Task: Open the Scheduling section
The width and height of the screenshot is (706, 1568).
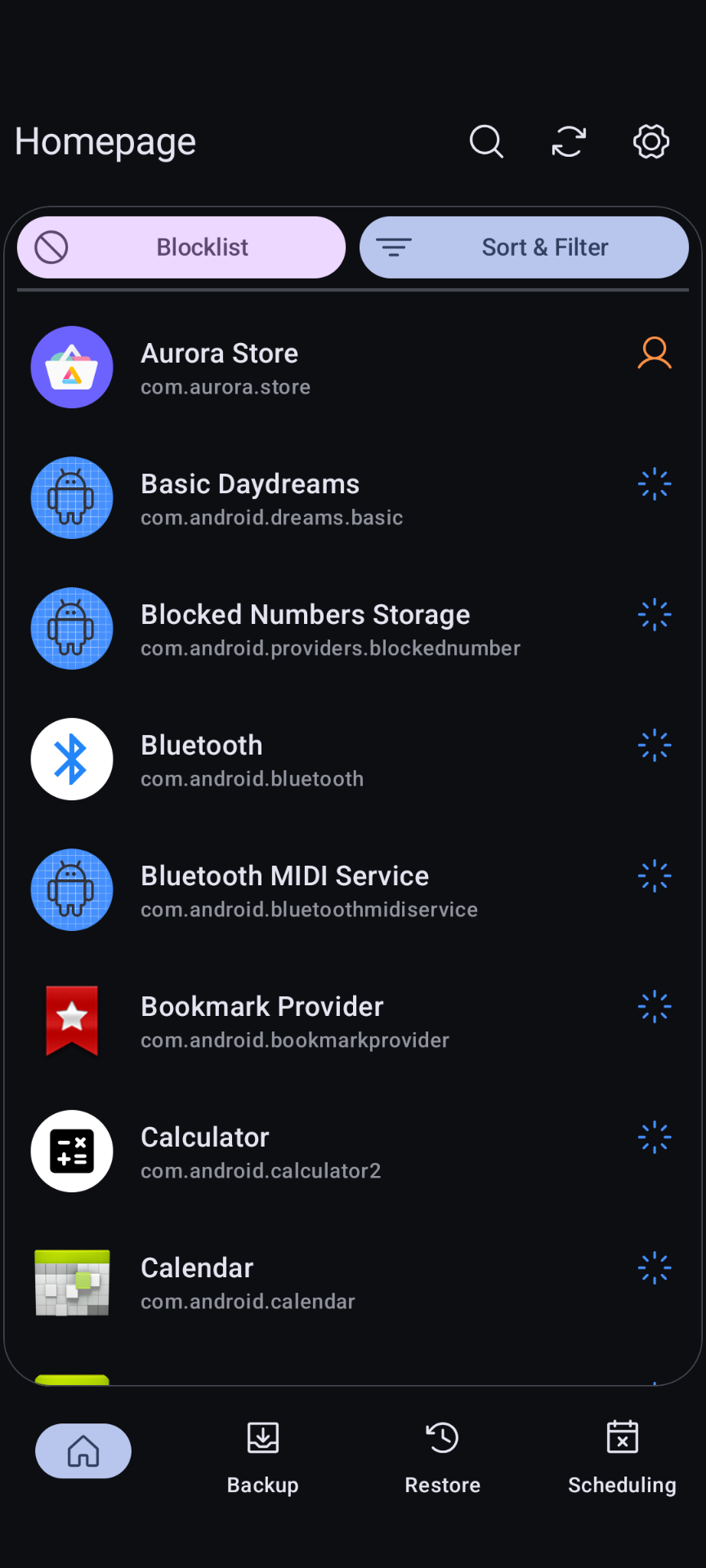Action: tap(622, 1458)
